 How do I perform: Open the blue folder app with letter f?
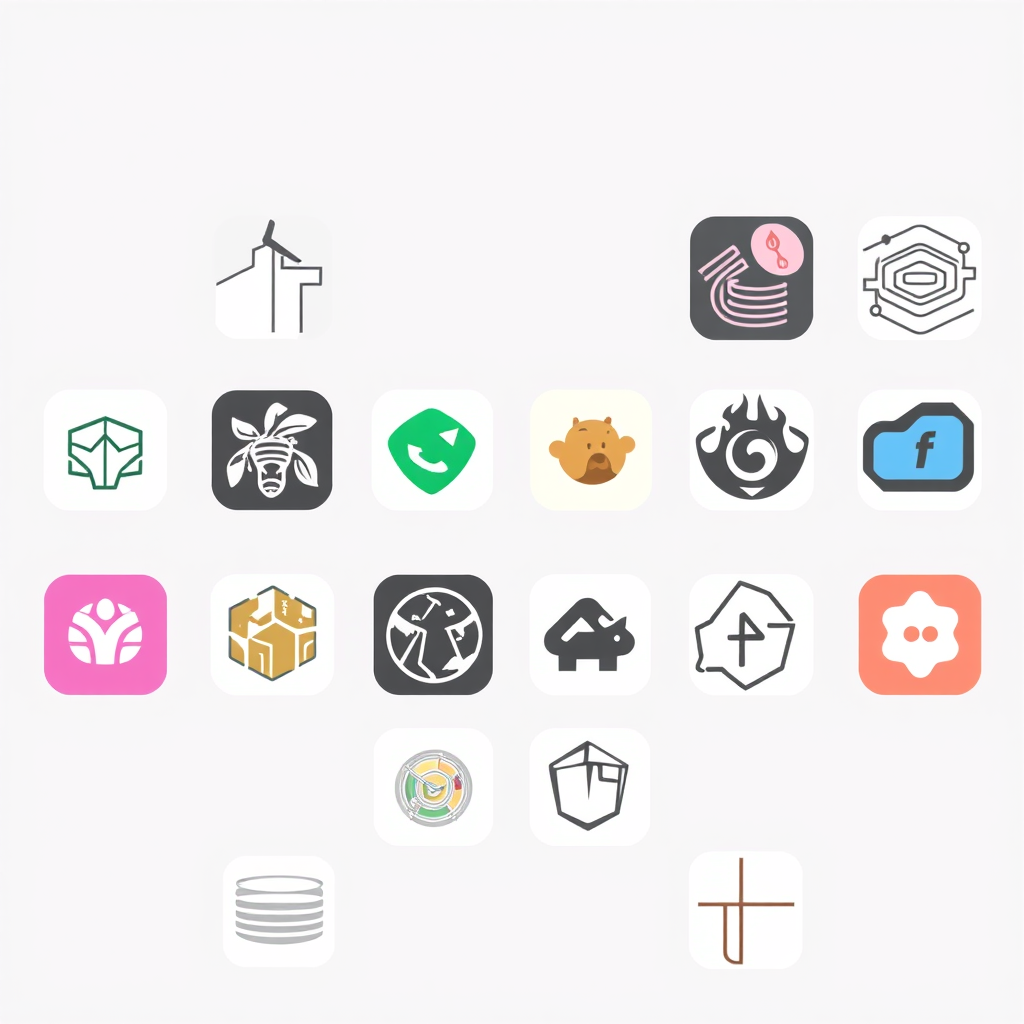(x=919, y=450)
